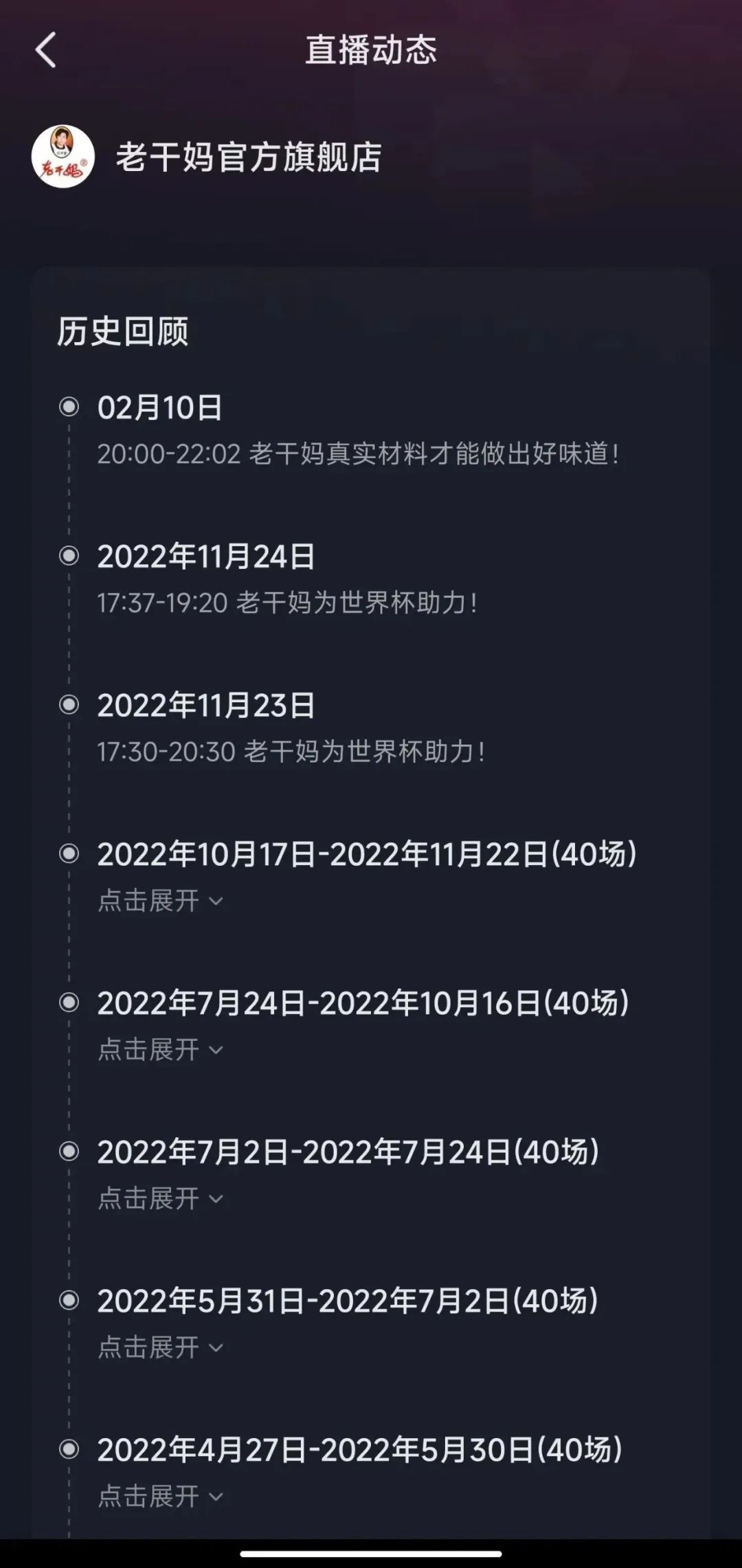Expand 2022年5月31日-7月2日 sessions list
Image resolution: width=742 pixels, height=1568 pixels.
point(161,1347)
